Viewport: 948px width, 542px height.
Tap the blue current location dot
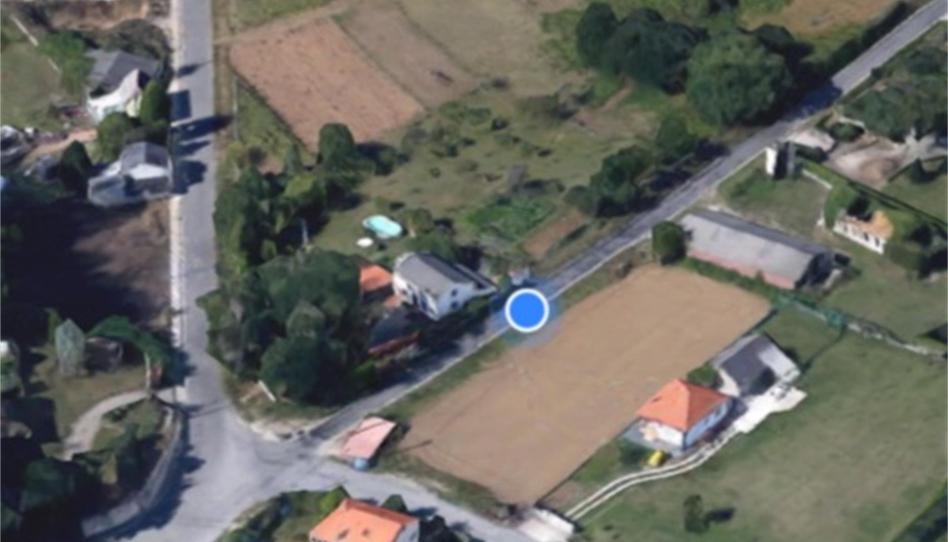526,310
